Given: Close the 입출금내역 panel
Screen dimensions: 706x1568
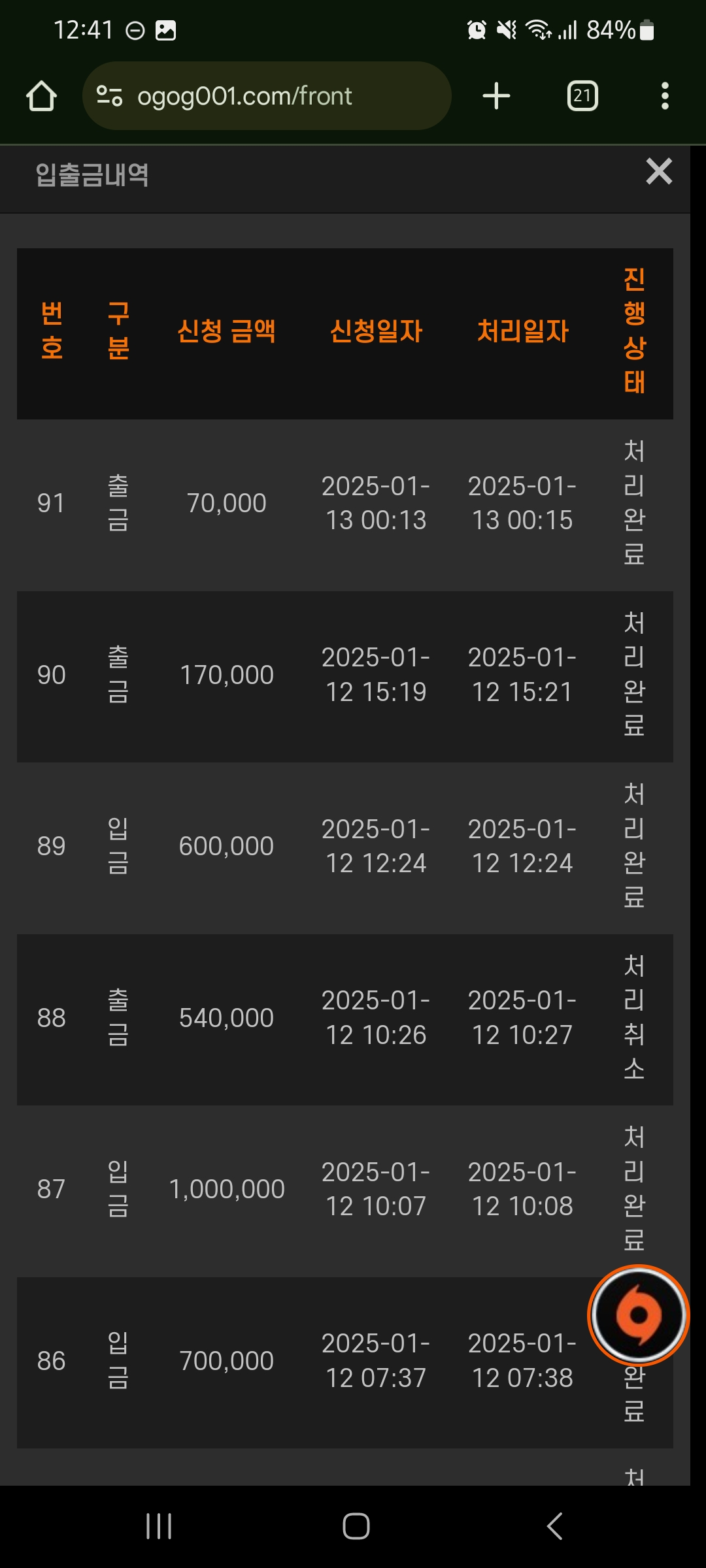Looking at the screenshot, I should coord(659,172).
